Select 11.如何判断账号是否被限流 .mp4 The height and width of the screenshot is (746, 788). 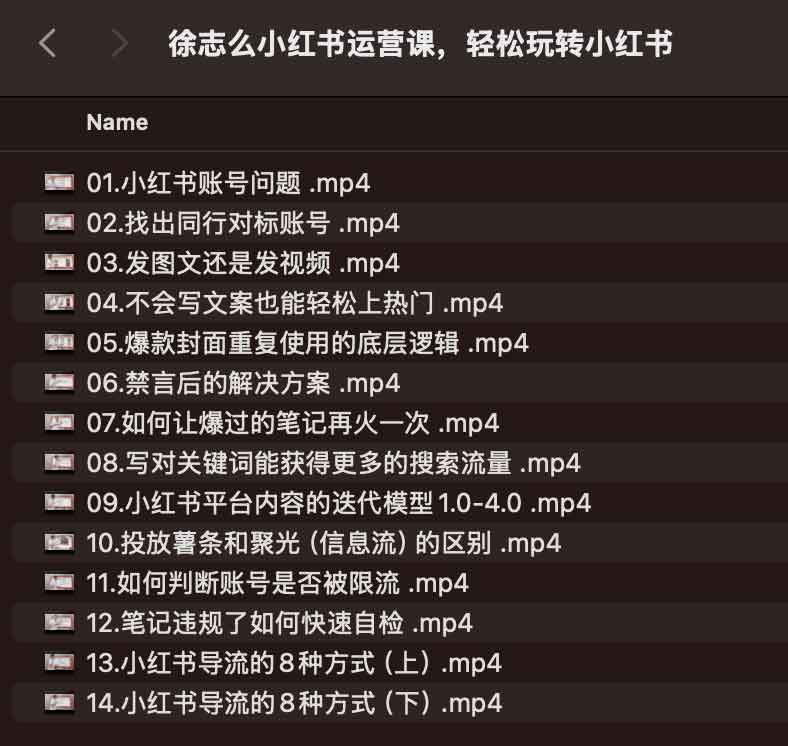[277, 583]
